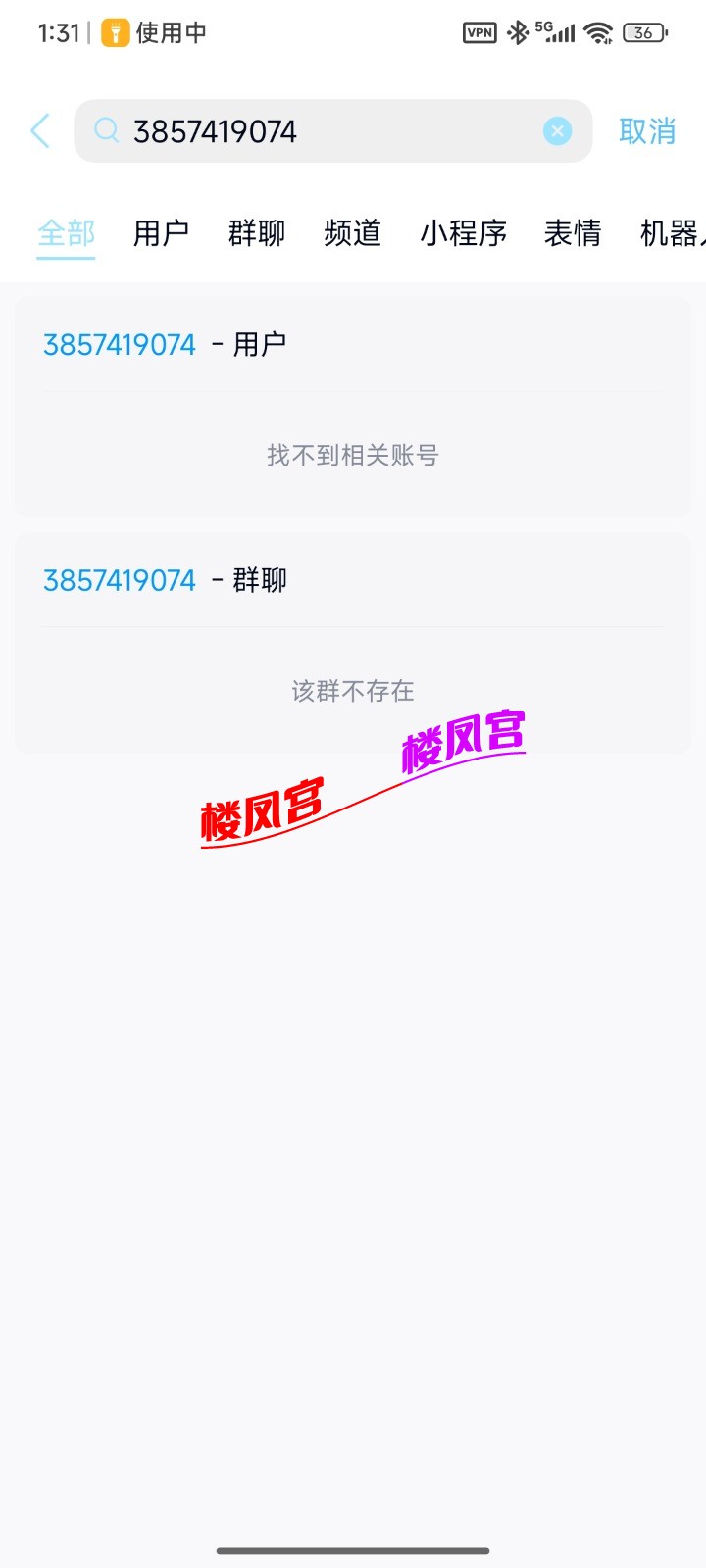The image size is (706, 1568).
Task: Tap the message 该群不存在
Action: [353, 691]
